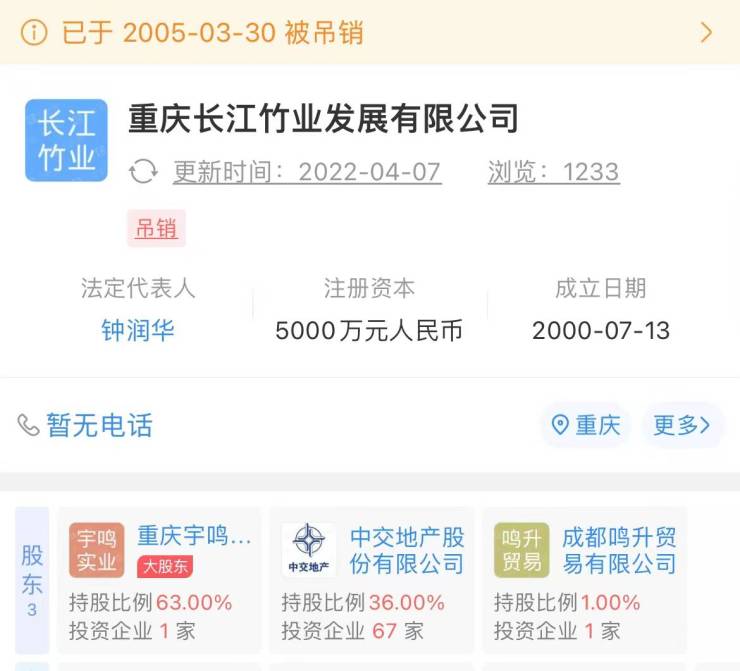Tap the 暂无电话 phone entry
740x671 pixels.
tap(86, 425)
